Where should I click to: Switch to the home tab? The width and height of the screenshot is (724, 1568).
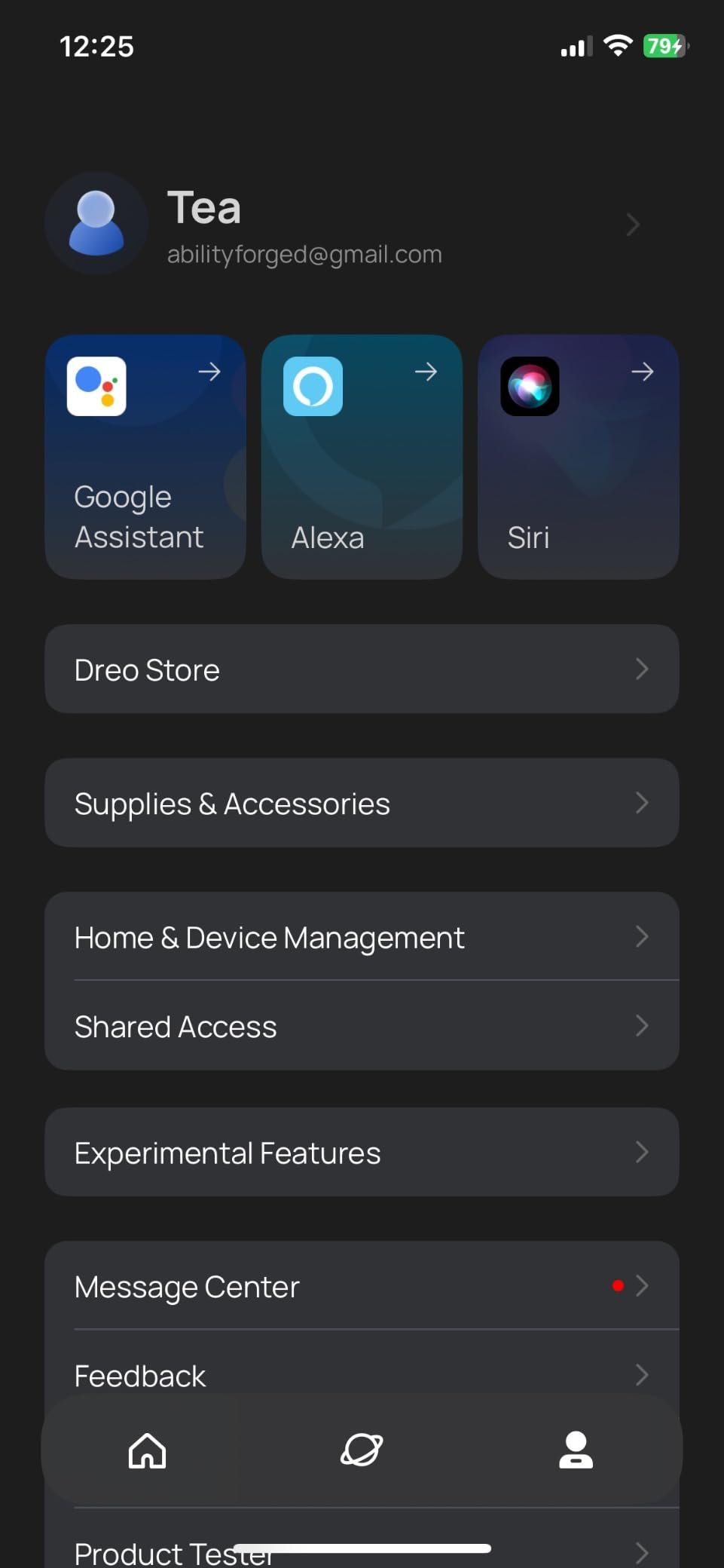coord(147,1450)
